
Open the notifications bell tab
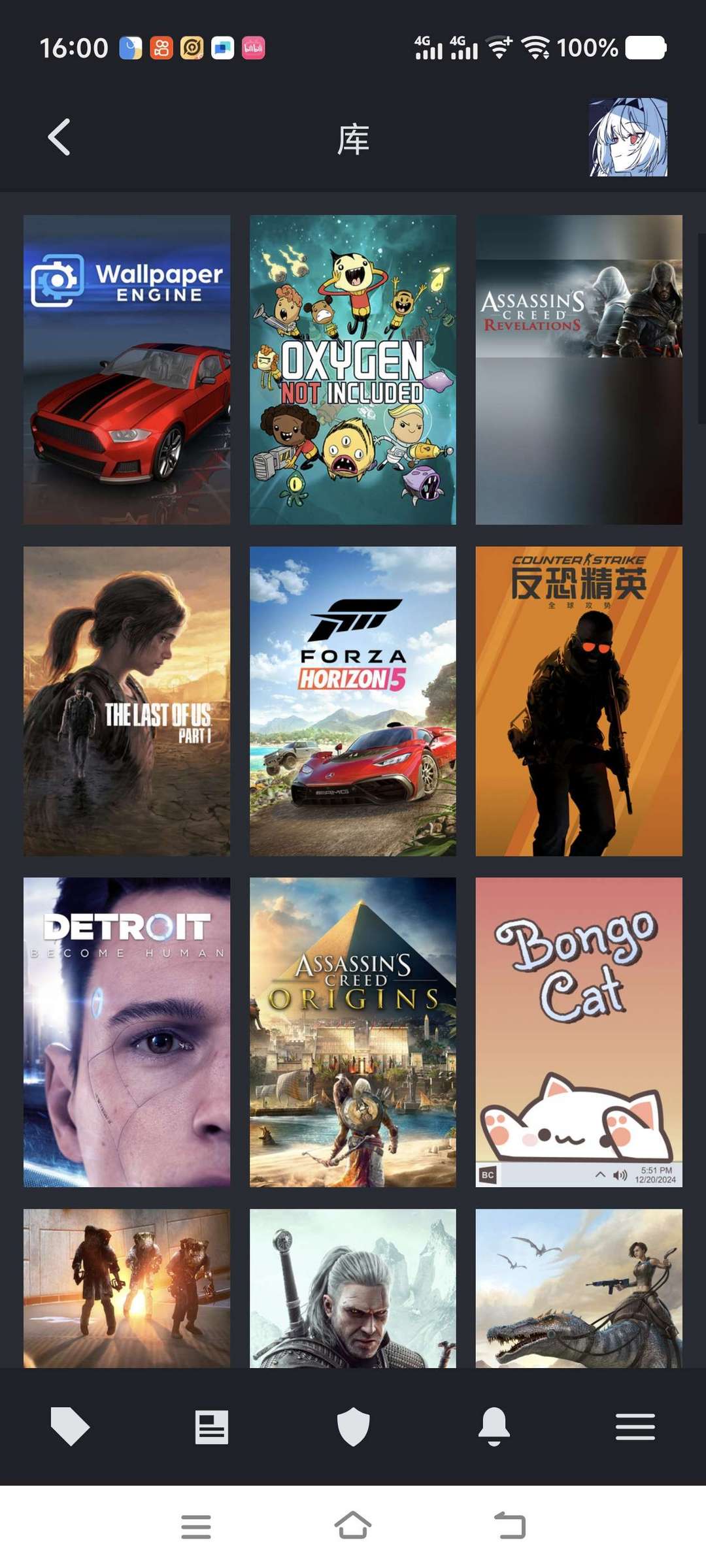coord(494,1427)
